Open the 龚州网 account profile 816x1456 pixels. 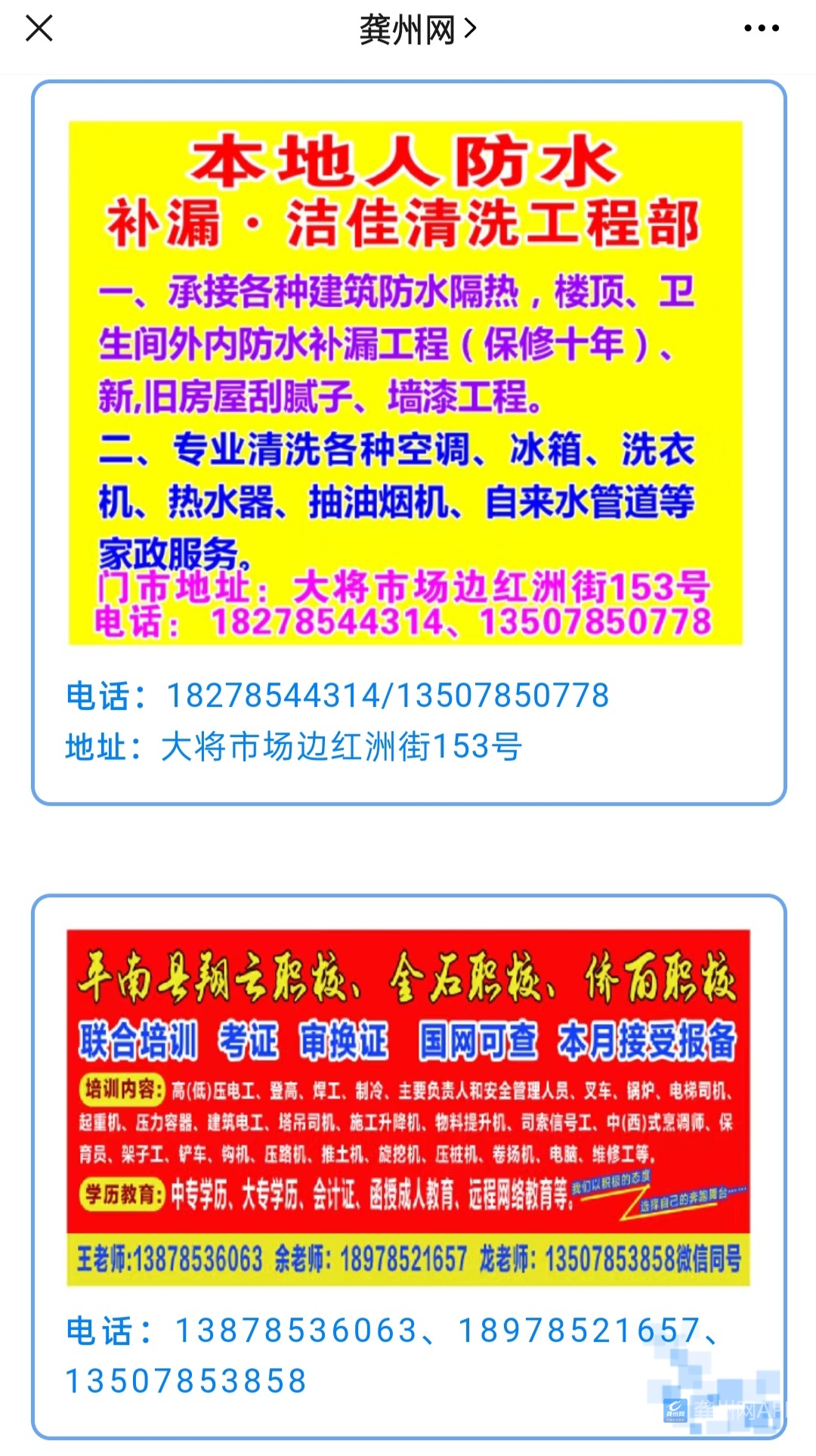[x=416, y=29]
